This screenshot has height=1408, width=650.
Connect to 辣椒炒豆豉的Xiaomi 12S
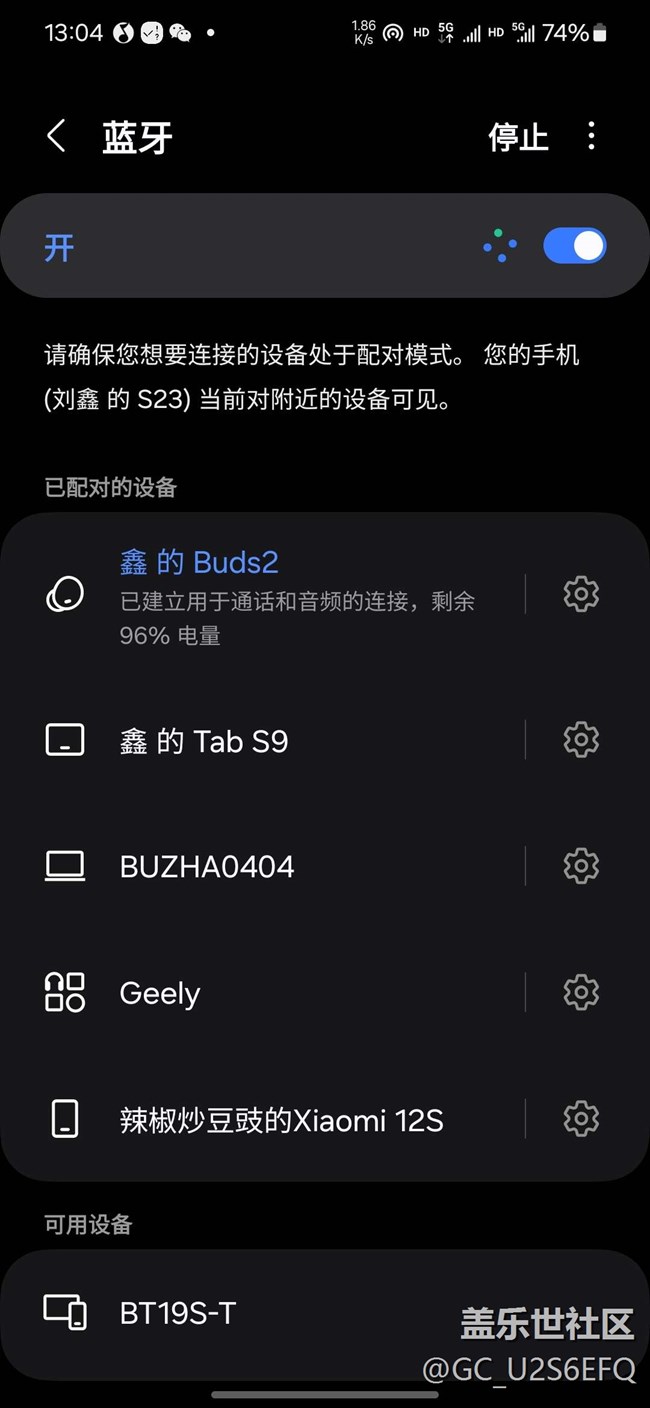tap(262, 1120)
